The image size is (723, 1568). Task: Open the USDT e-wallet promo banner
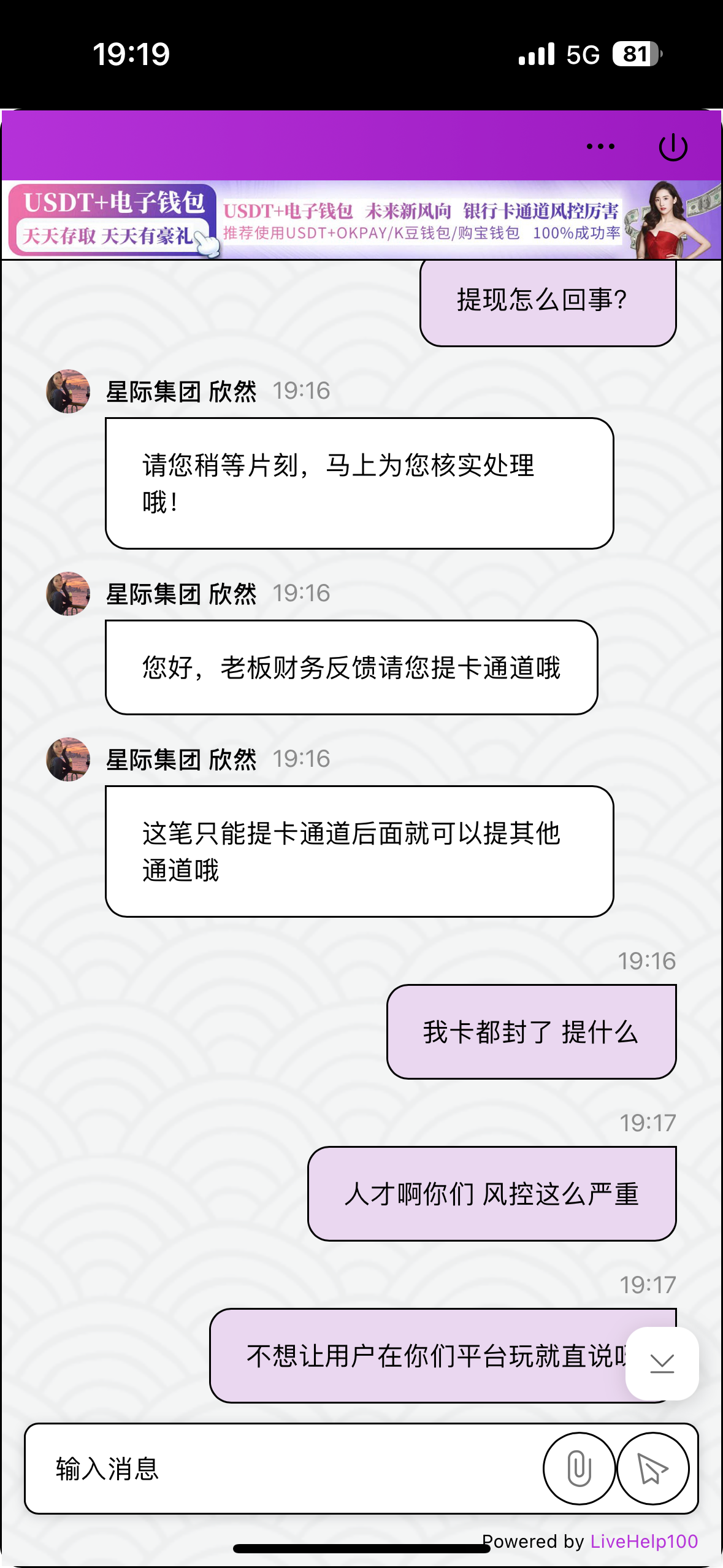coord(362,220)
